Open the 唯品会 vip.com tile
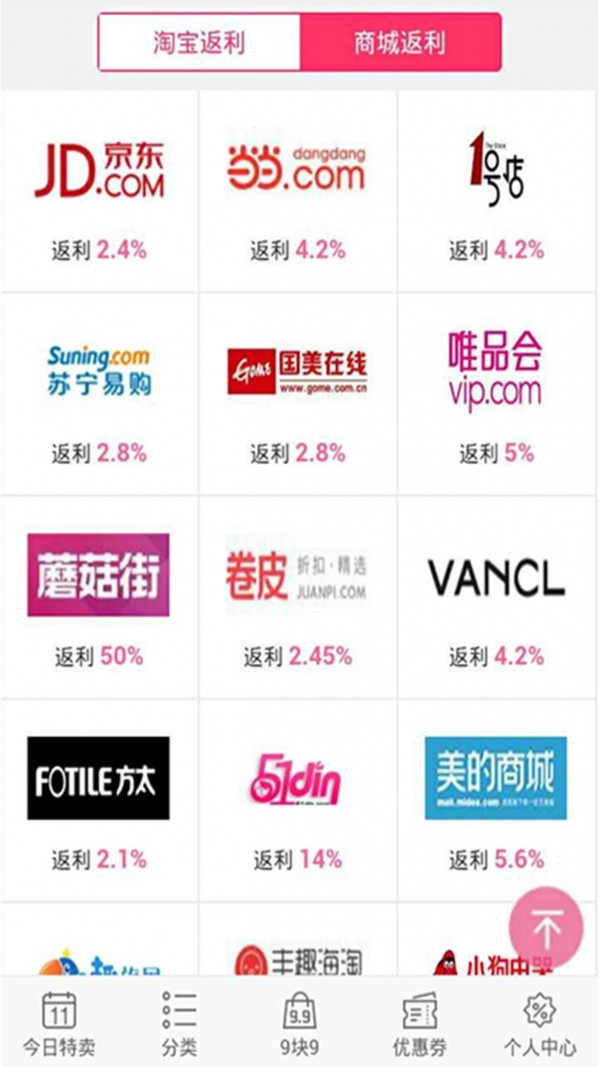Screen dimensions: 600x1067 click(497, 394)
